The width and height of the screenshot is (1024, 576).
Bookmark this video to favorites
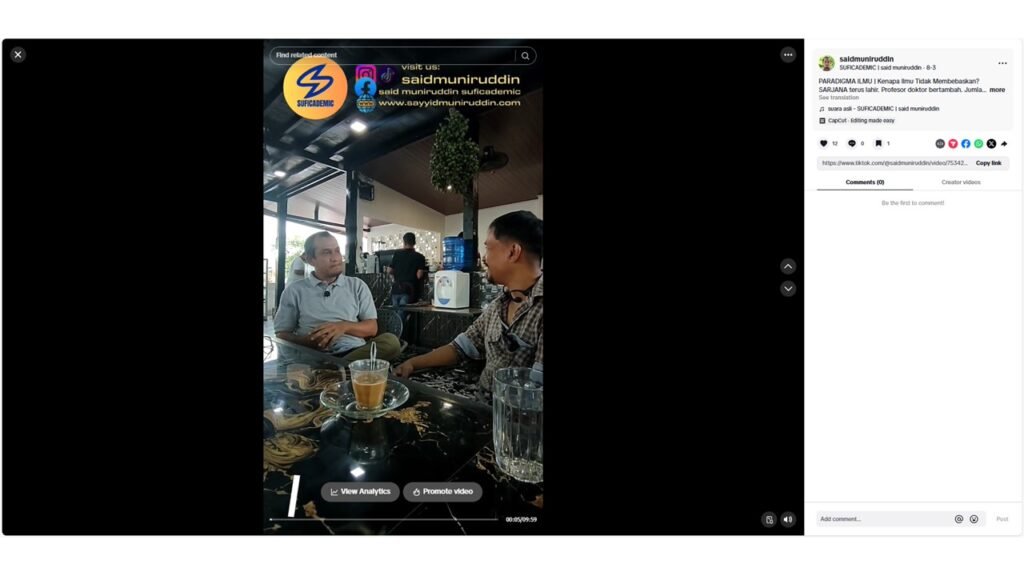(x=878, y=144)
